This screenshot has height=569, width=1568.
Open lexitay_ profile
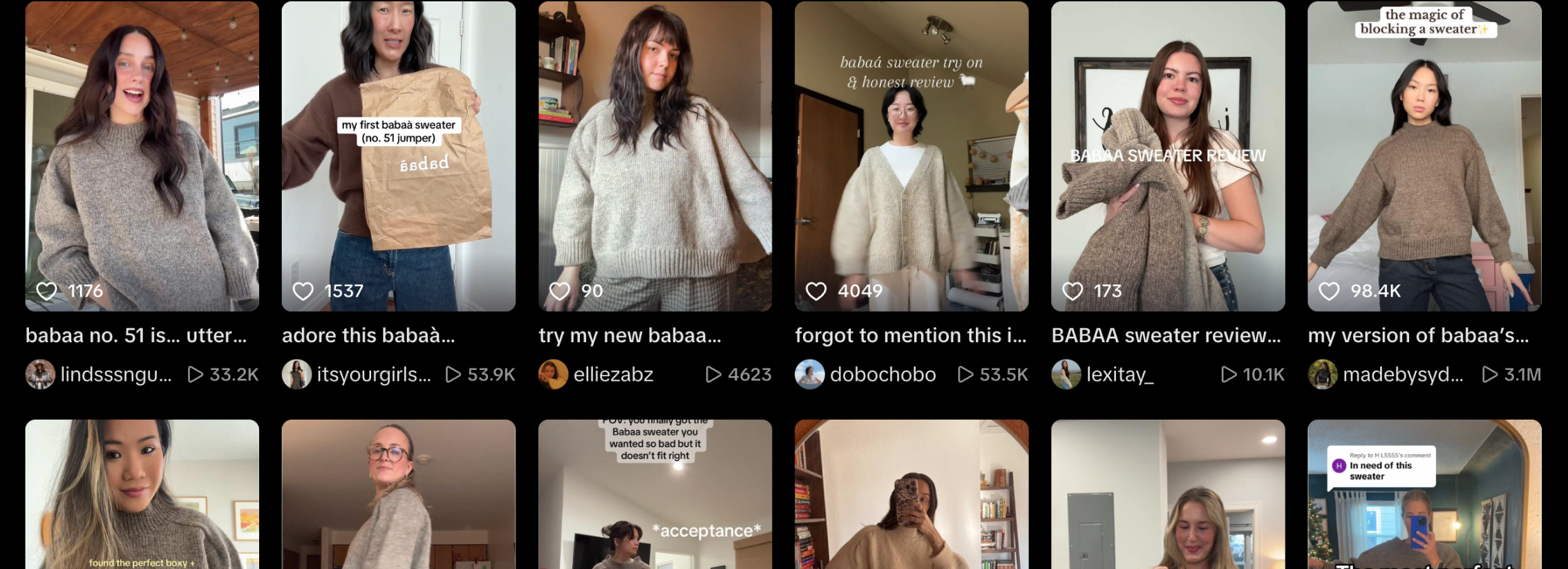coord(1120,375)
